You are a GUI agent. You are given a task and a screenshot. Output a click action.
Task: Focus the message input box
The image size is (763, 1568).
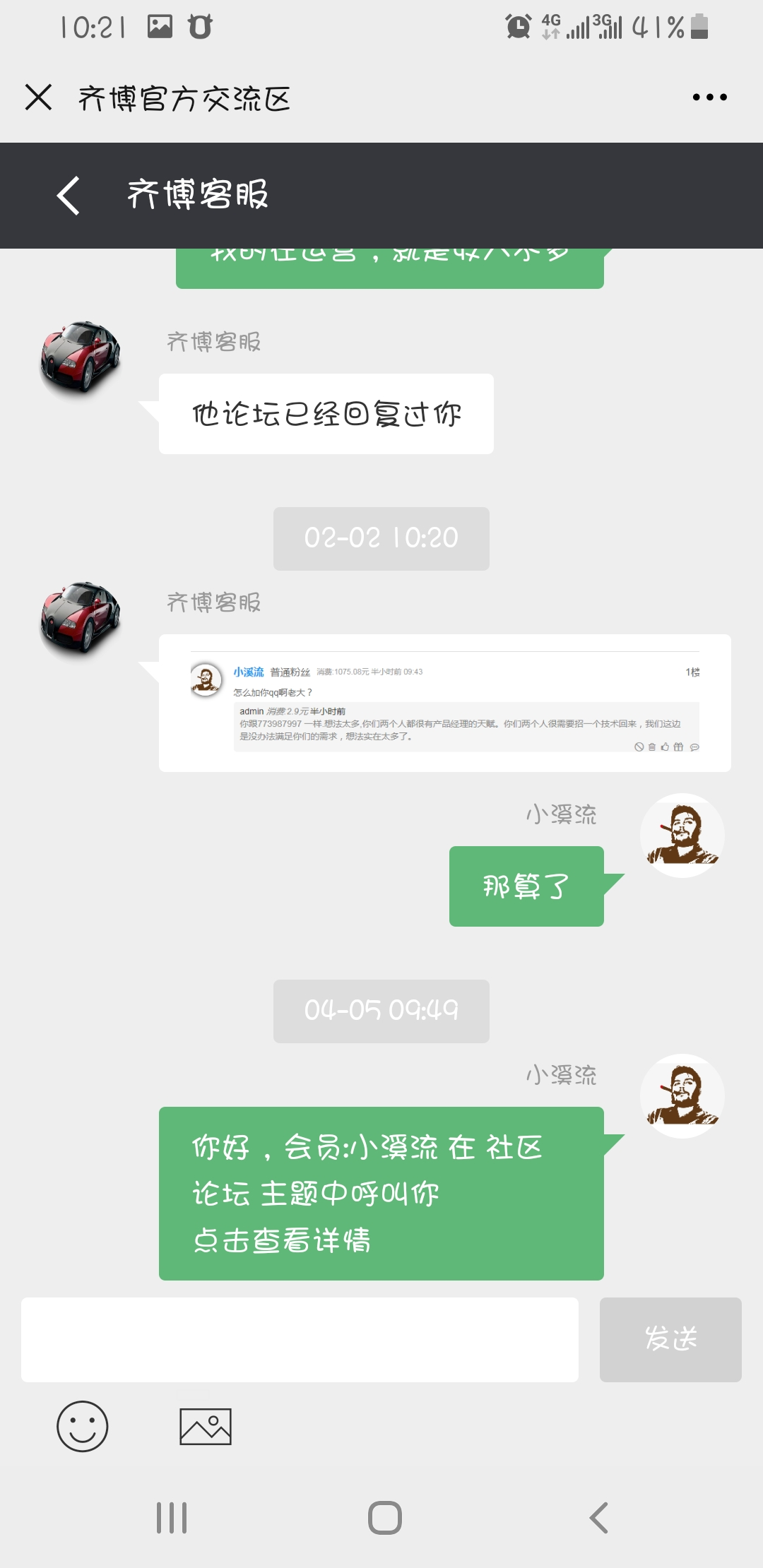coord(300,1340)
